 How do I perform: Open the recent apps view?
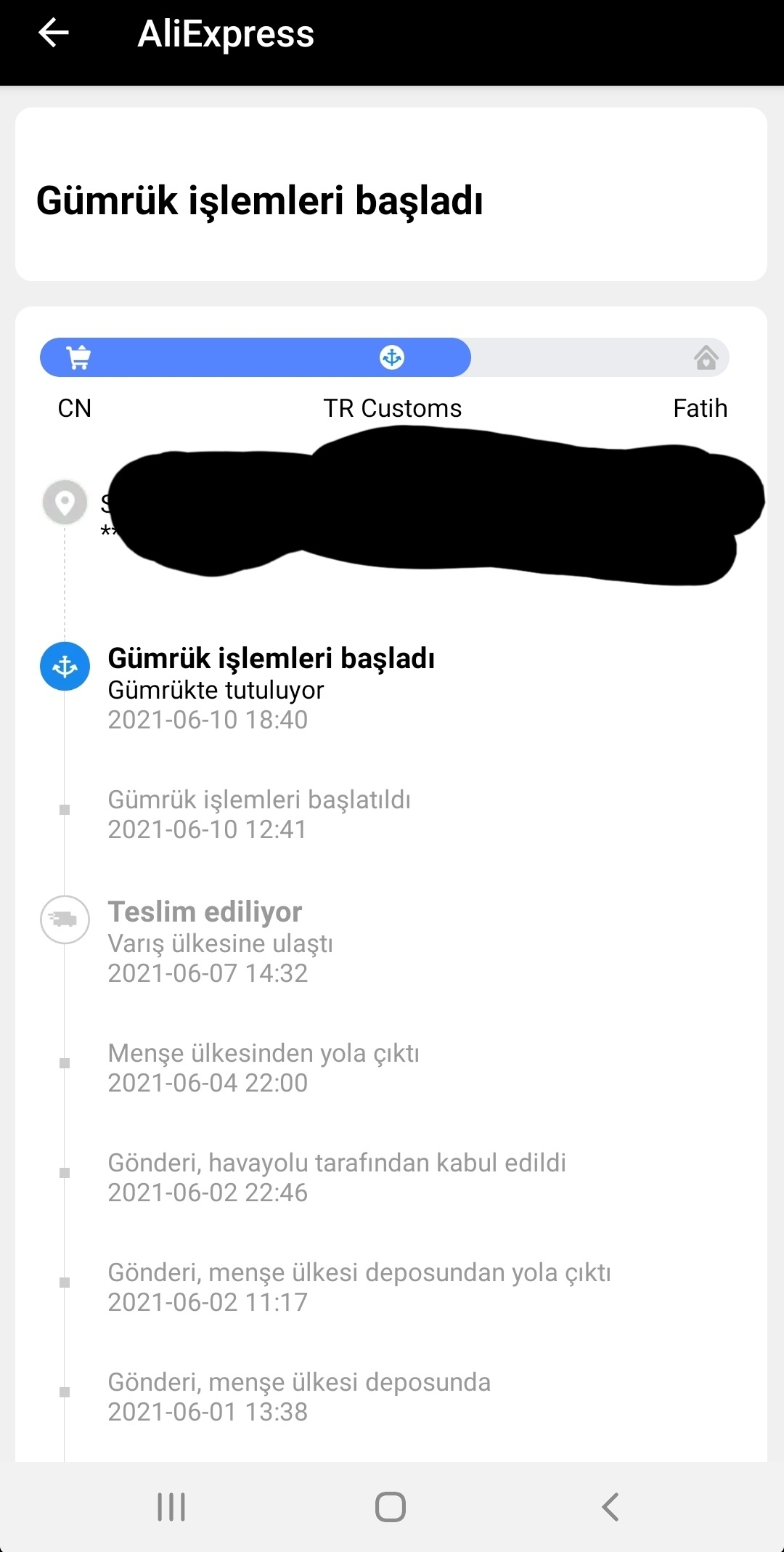point(171,1507)
